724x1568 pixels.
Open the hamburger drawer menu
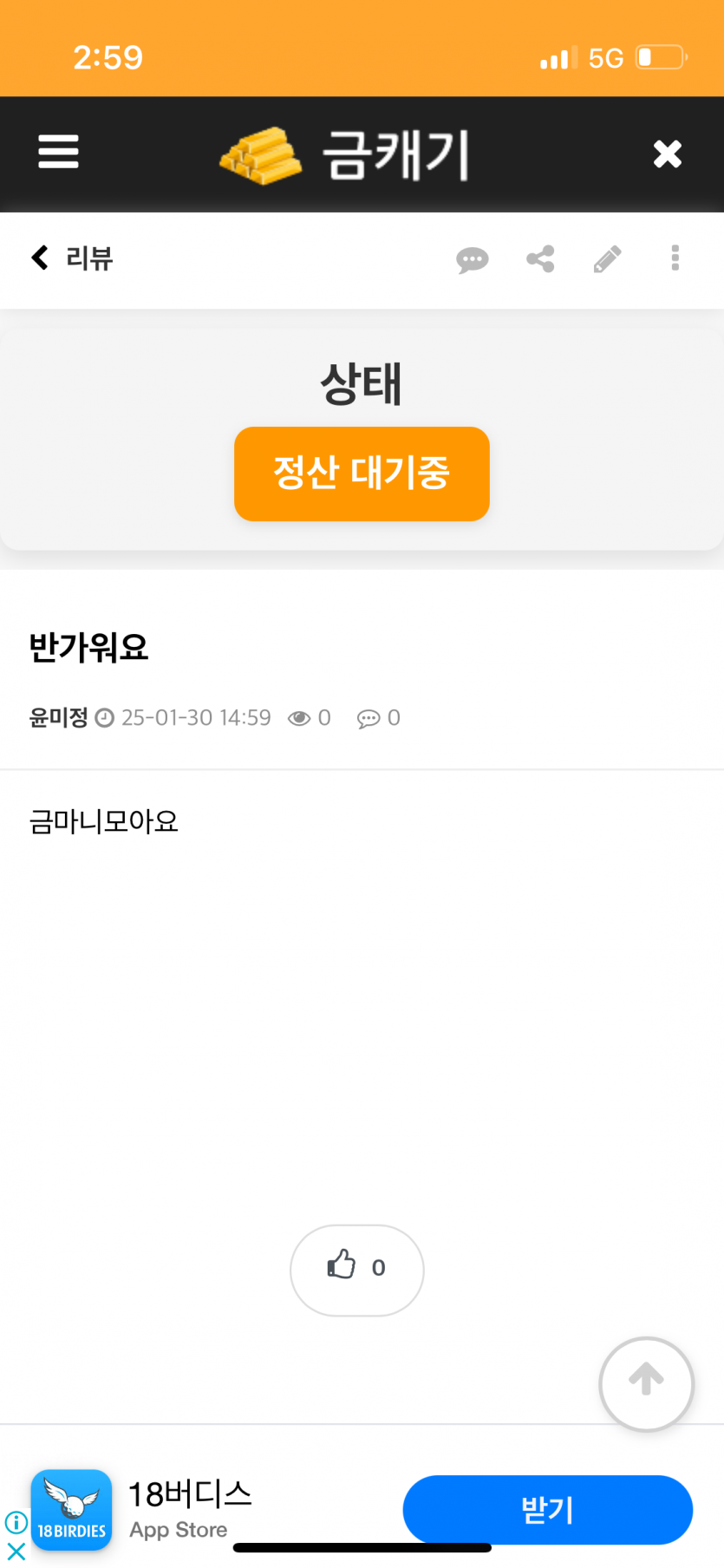tap(58, 152)
